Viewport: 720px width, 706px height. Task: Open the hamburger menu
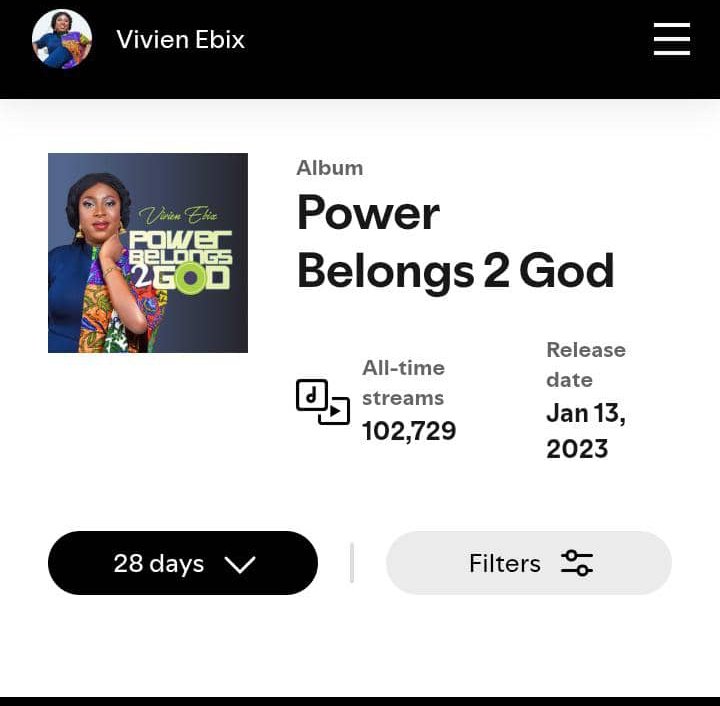[671, 39]
